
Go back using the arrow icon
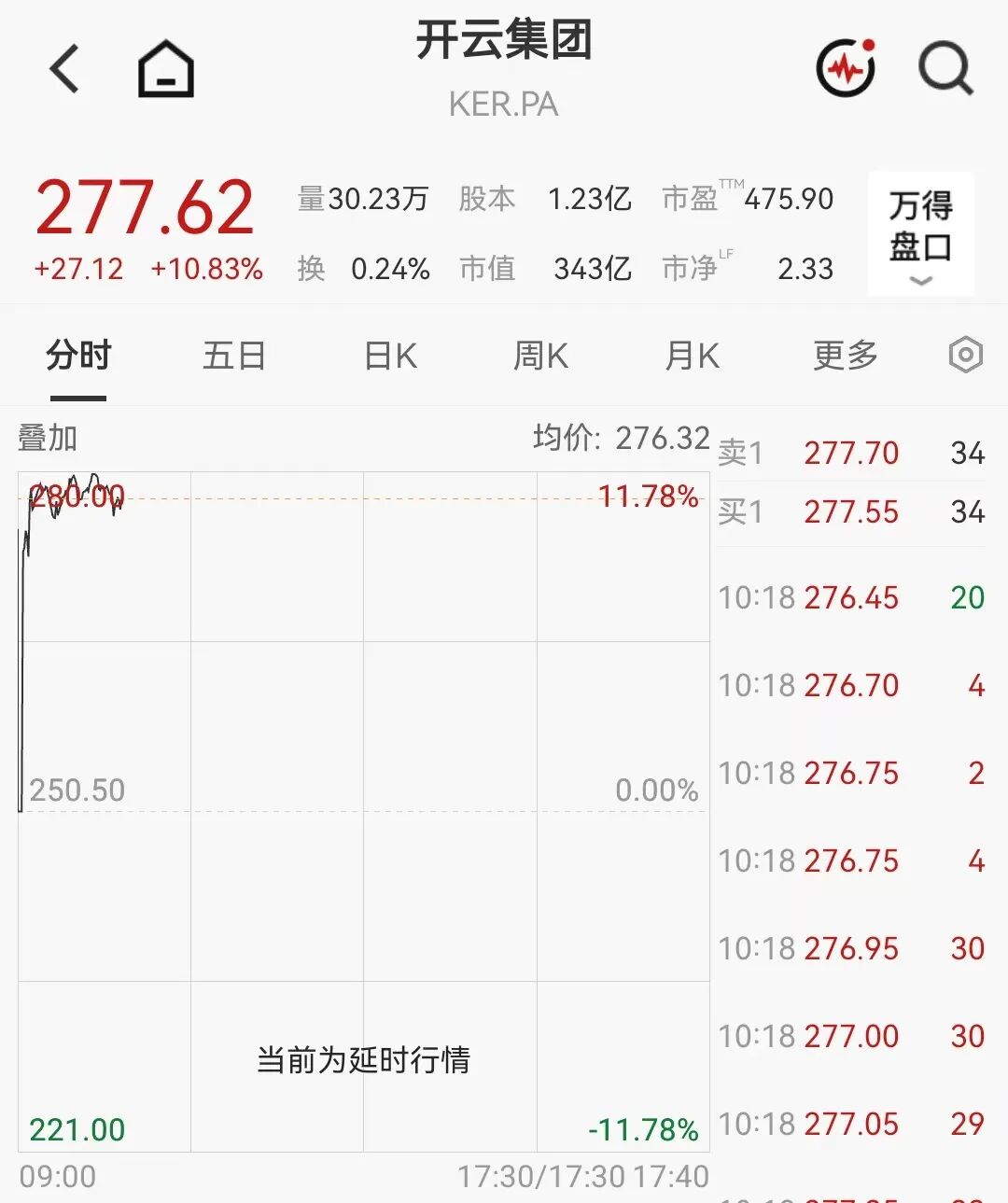[64, 69]
